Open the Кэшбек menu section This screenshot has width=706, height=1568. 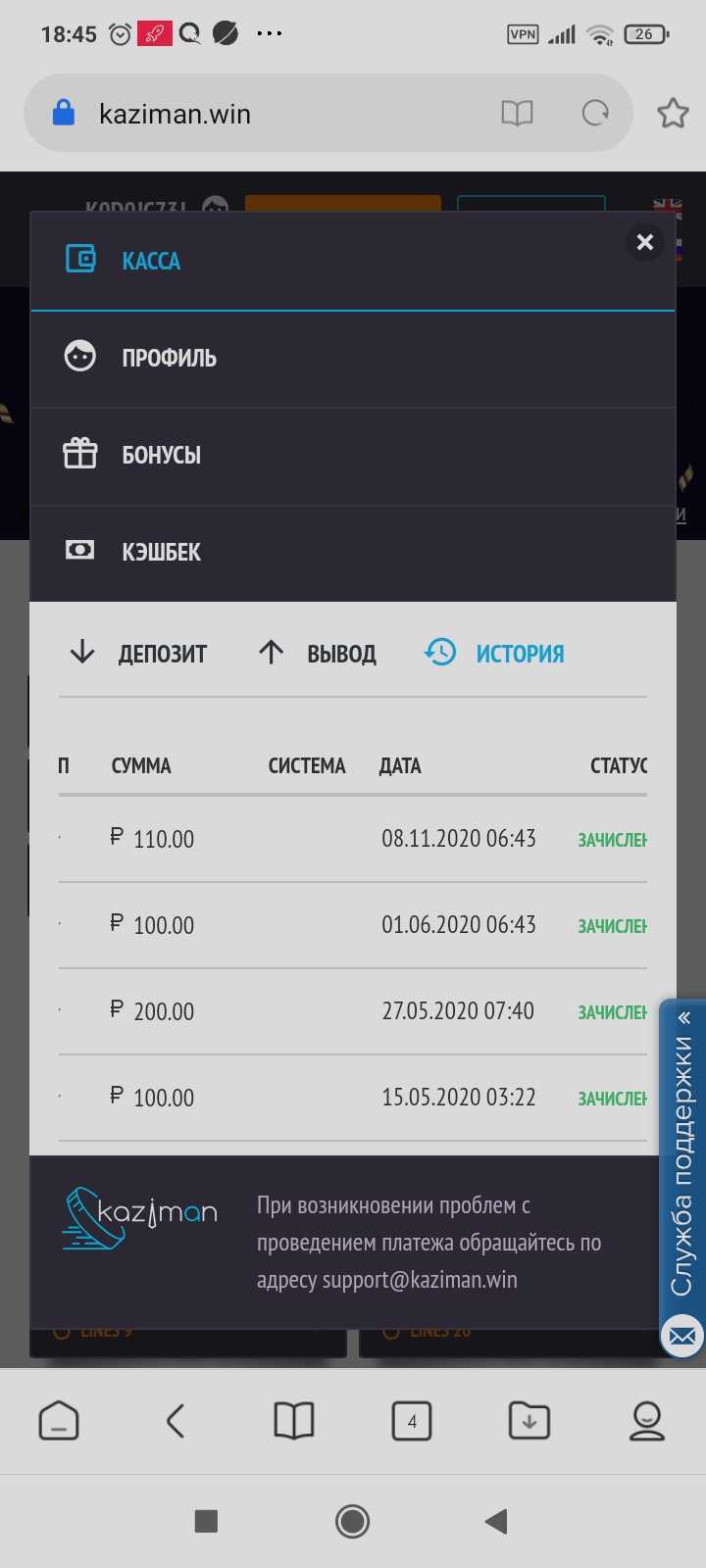click(x=161, y=552)
